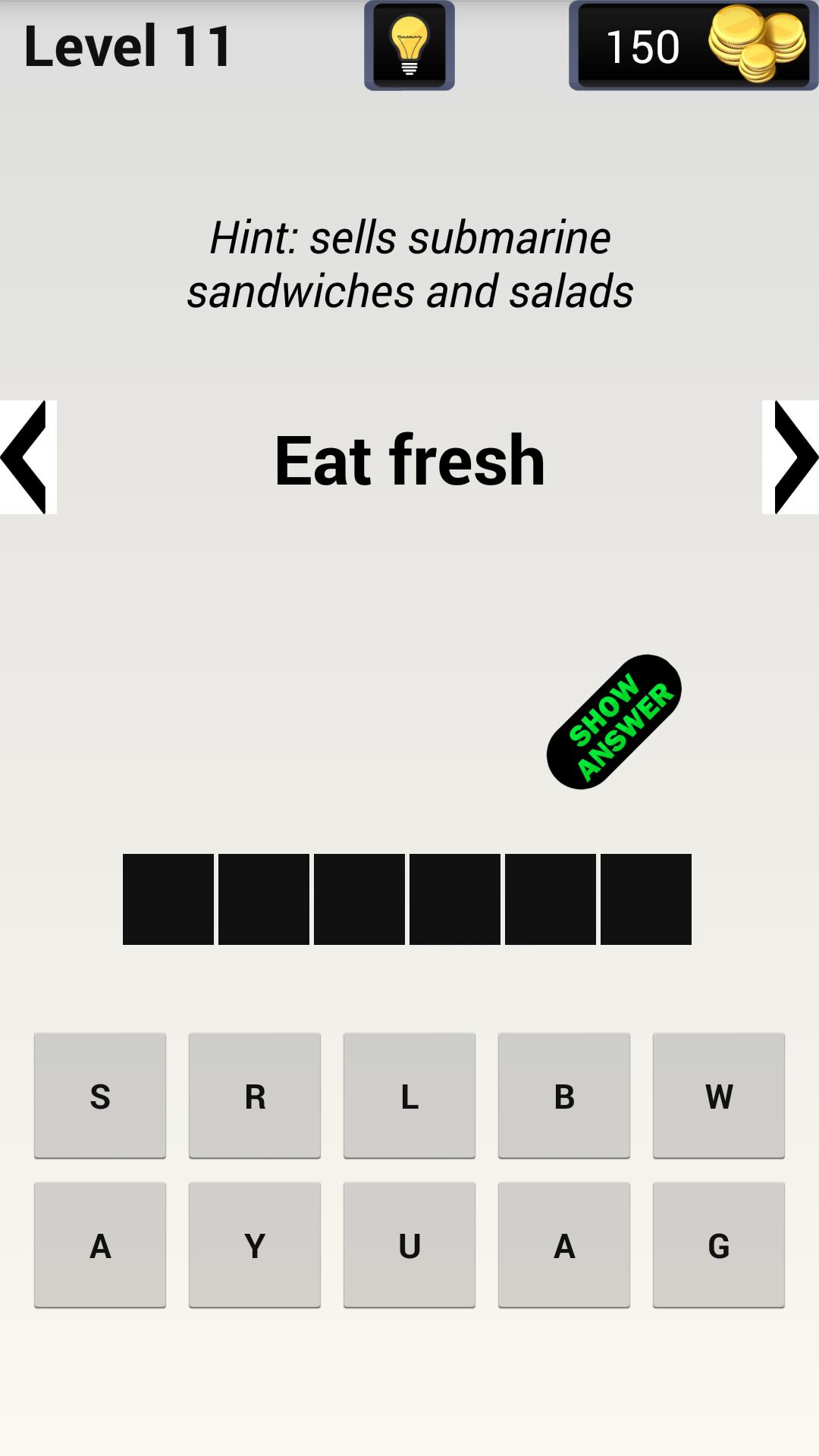Open the hint lightbulb icon
The height and width of the screenshot is (1456, 819).
coord(408,45)
